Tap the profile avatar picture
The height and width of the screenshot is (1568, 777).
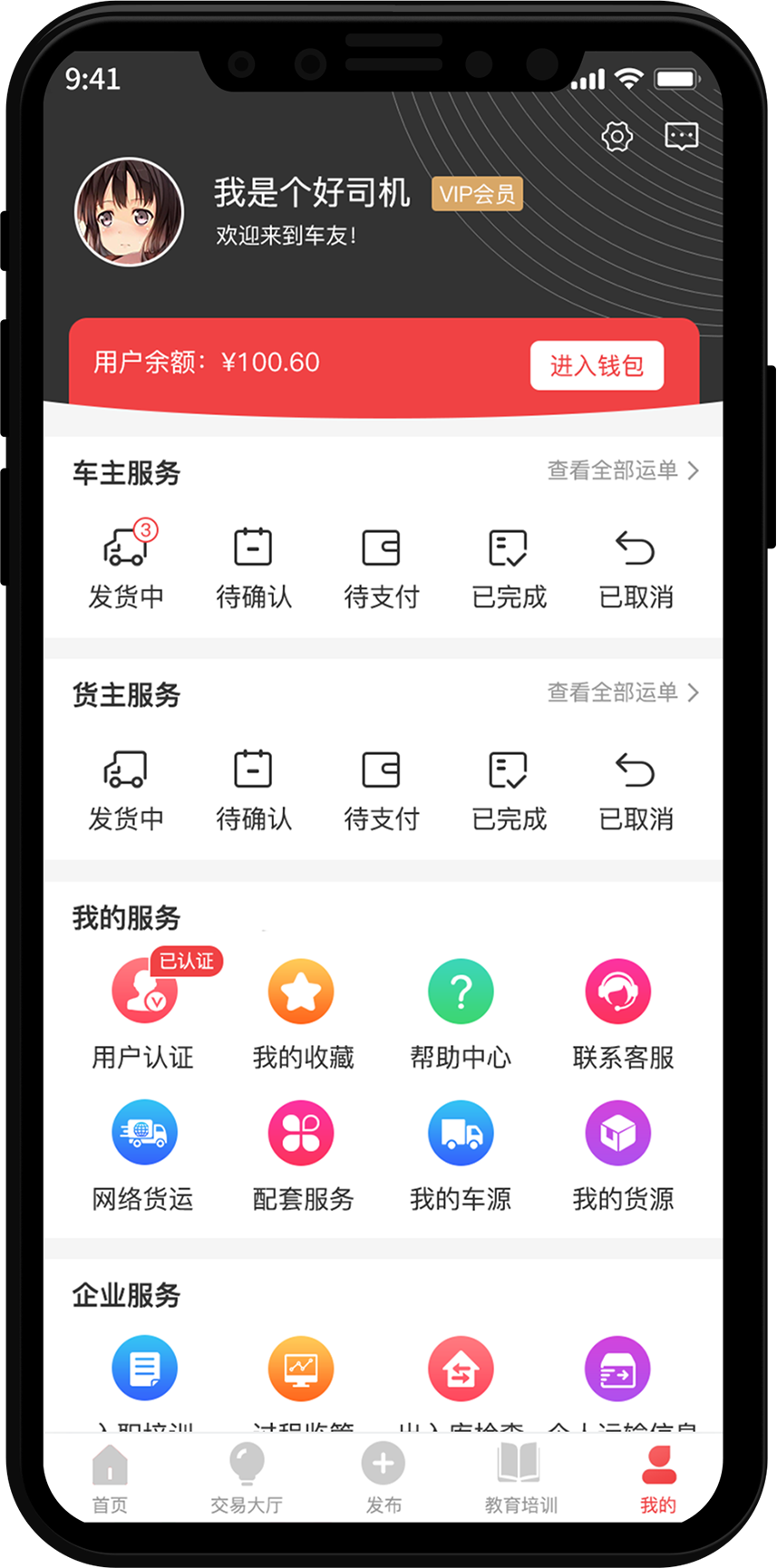point(129,212)
